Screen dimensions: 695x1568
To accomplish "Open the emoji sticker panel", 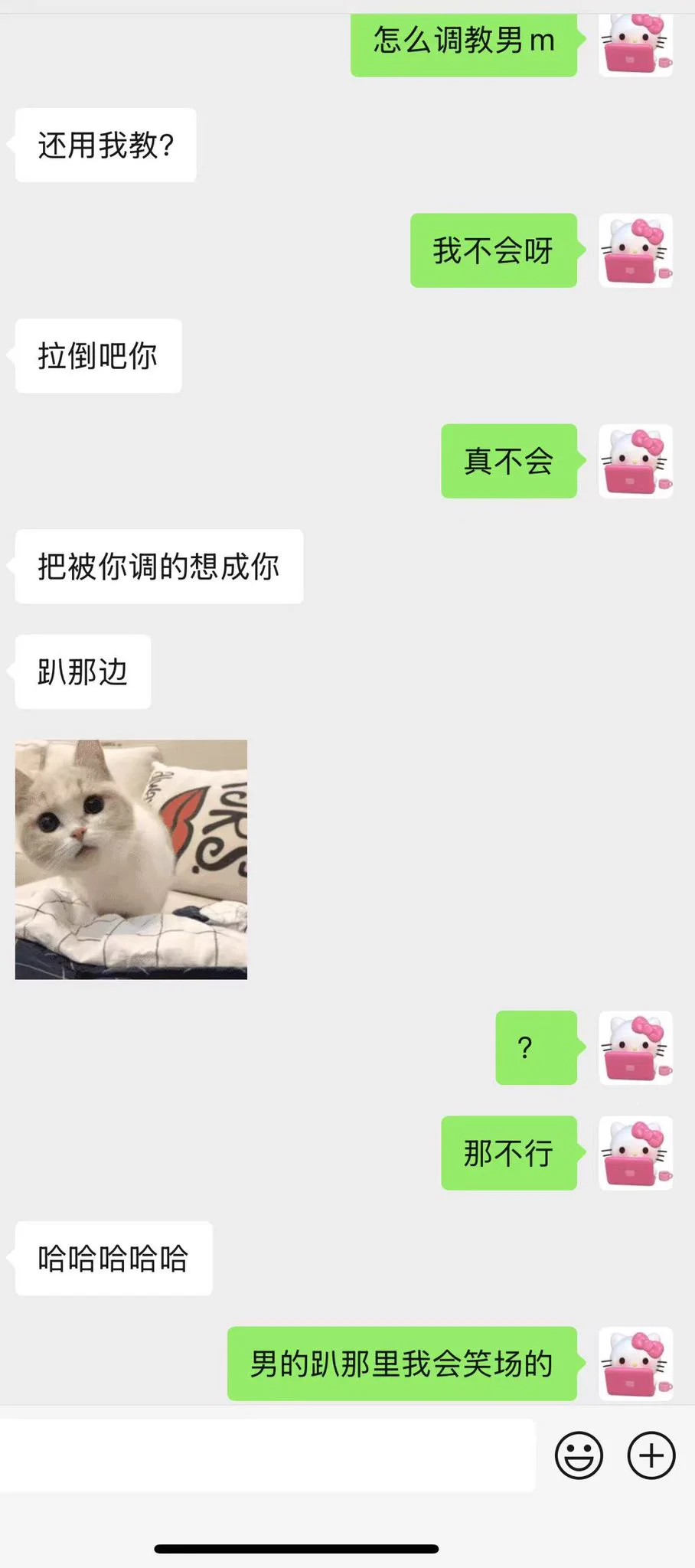I will click(x=579, y=1455).
